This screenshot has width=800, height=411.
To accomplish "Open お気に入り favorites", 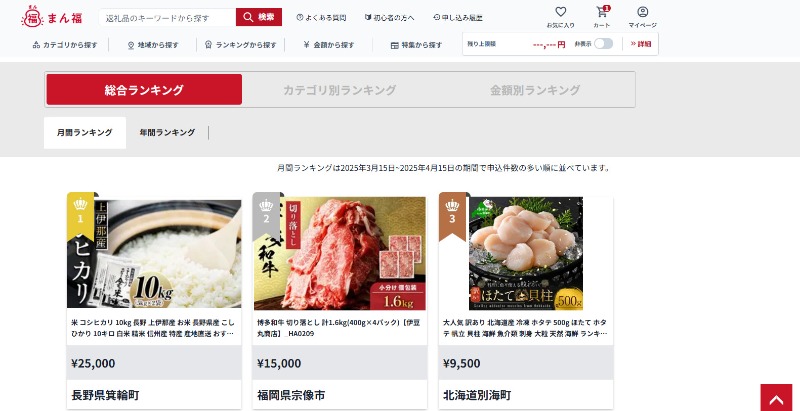I will click(x=560, y=17).
